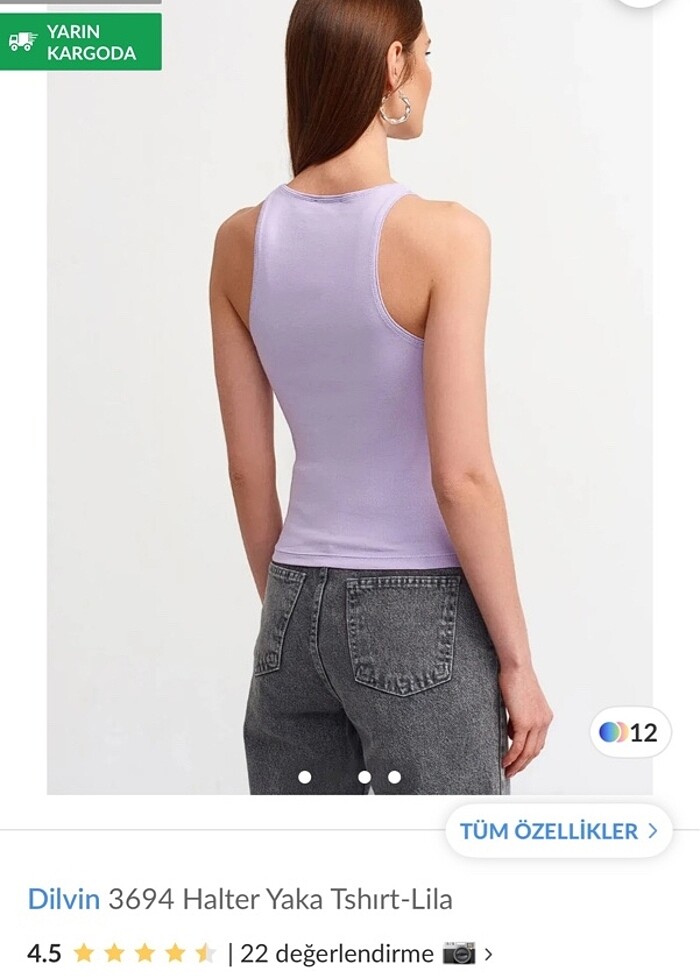Open TÜM ÖZELLİKLER product details
Screen dimensions: 700x980
point(558,831)
